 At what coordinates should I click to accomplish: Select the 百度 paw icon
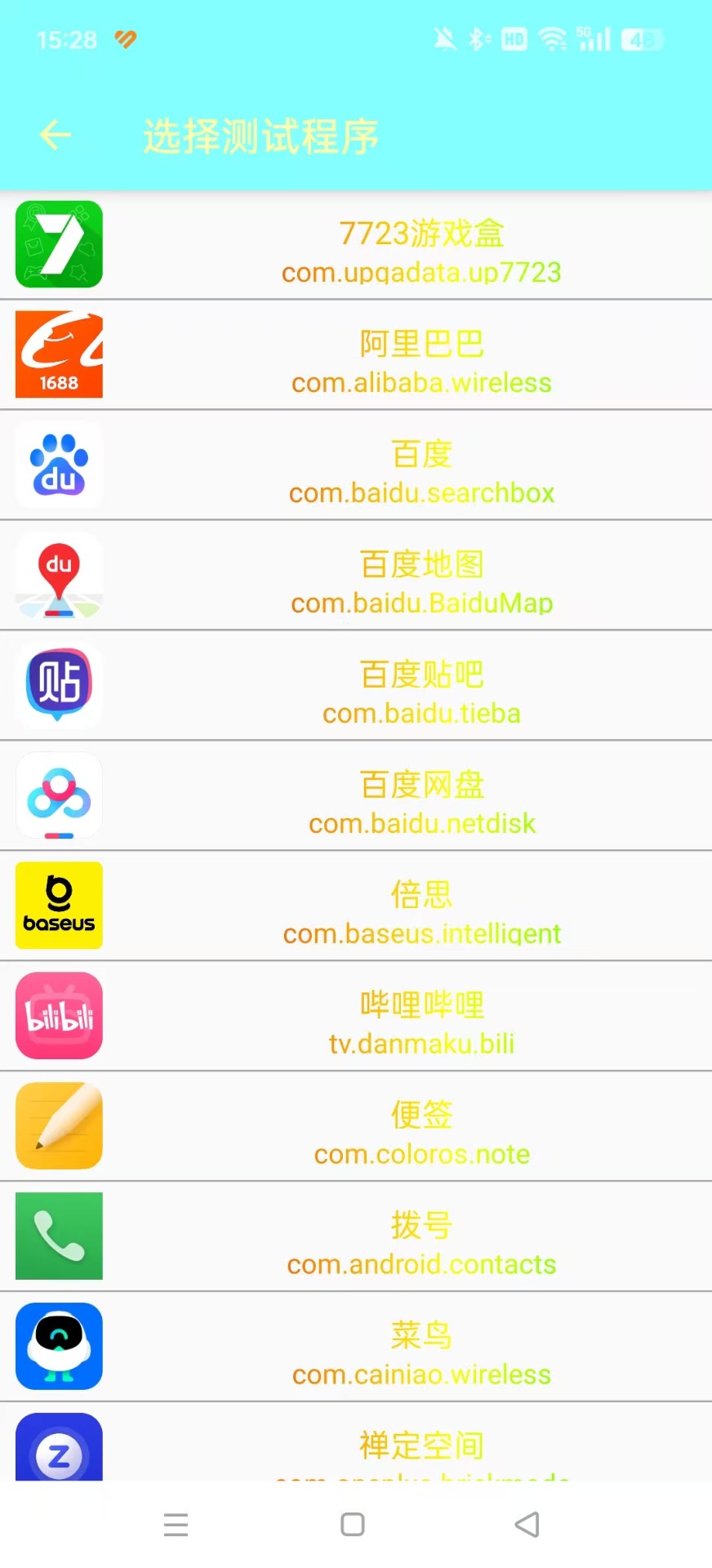(x=58, y=465)
